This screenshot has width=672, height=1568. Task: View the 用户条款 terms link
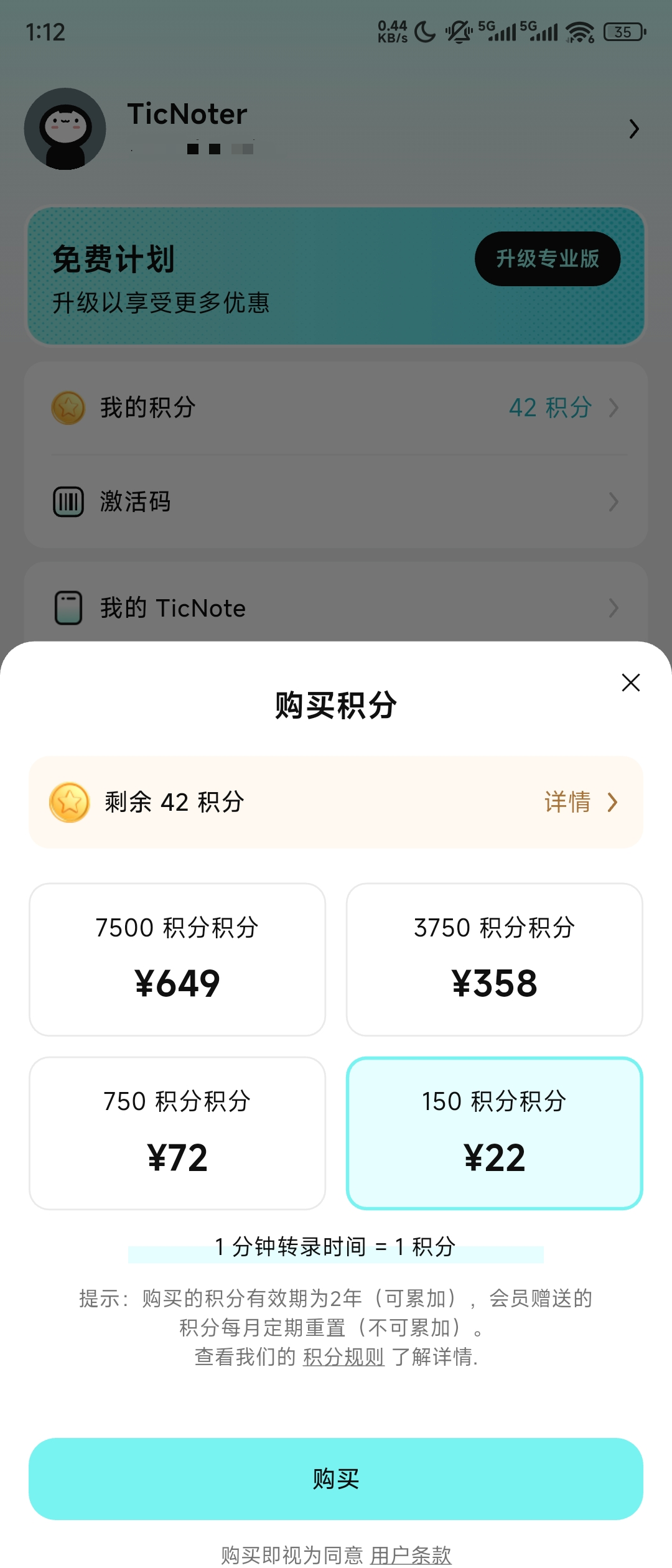411,1554
